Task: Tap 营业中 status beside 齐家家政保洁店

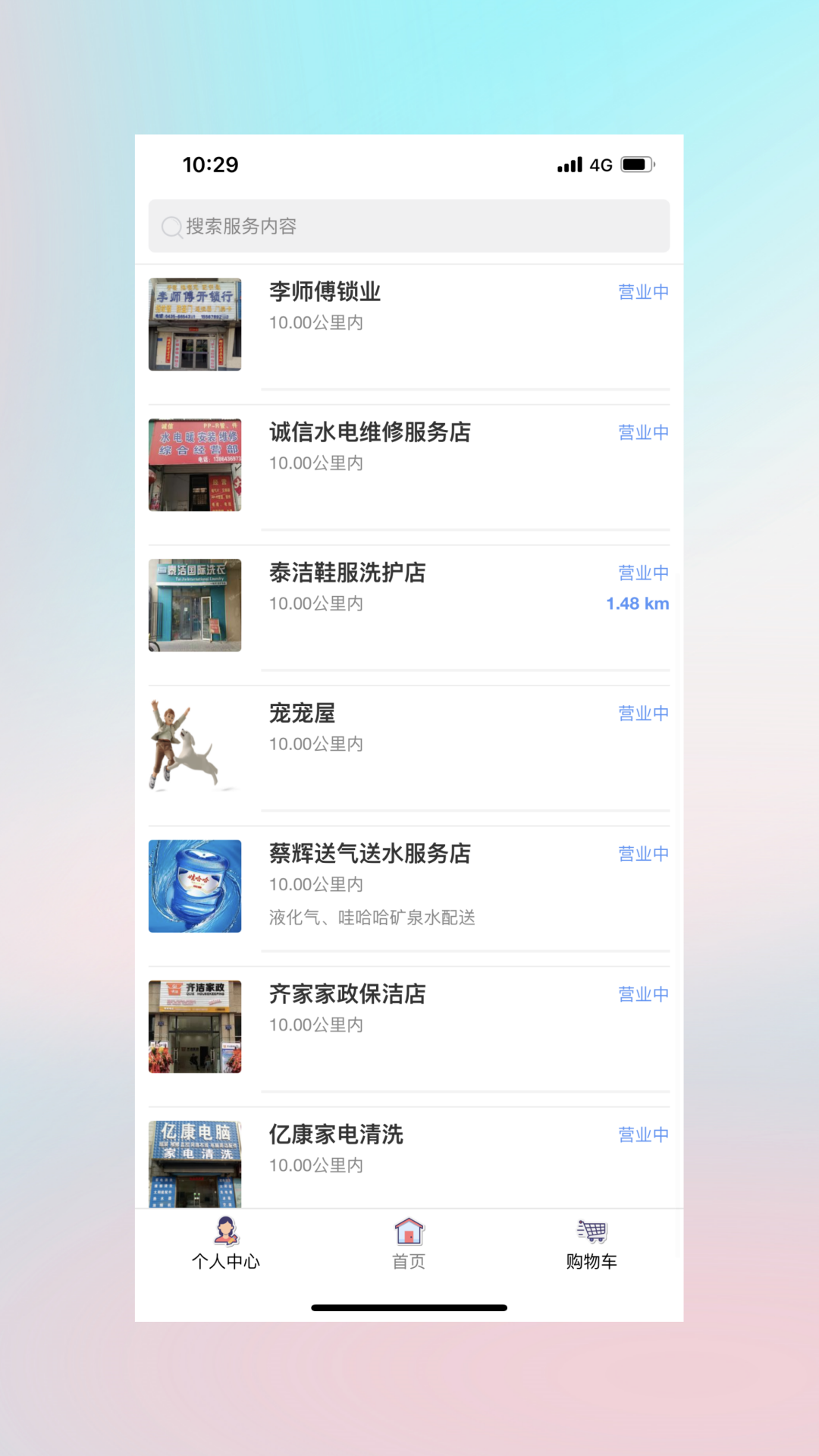Action: pyautogui.click(x=642, y=993)
